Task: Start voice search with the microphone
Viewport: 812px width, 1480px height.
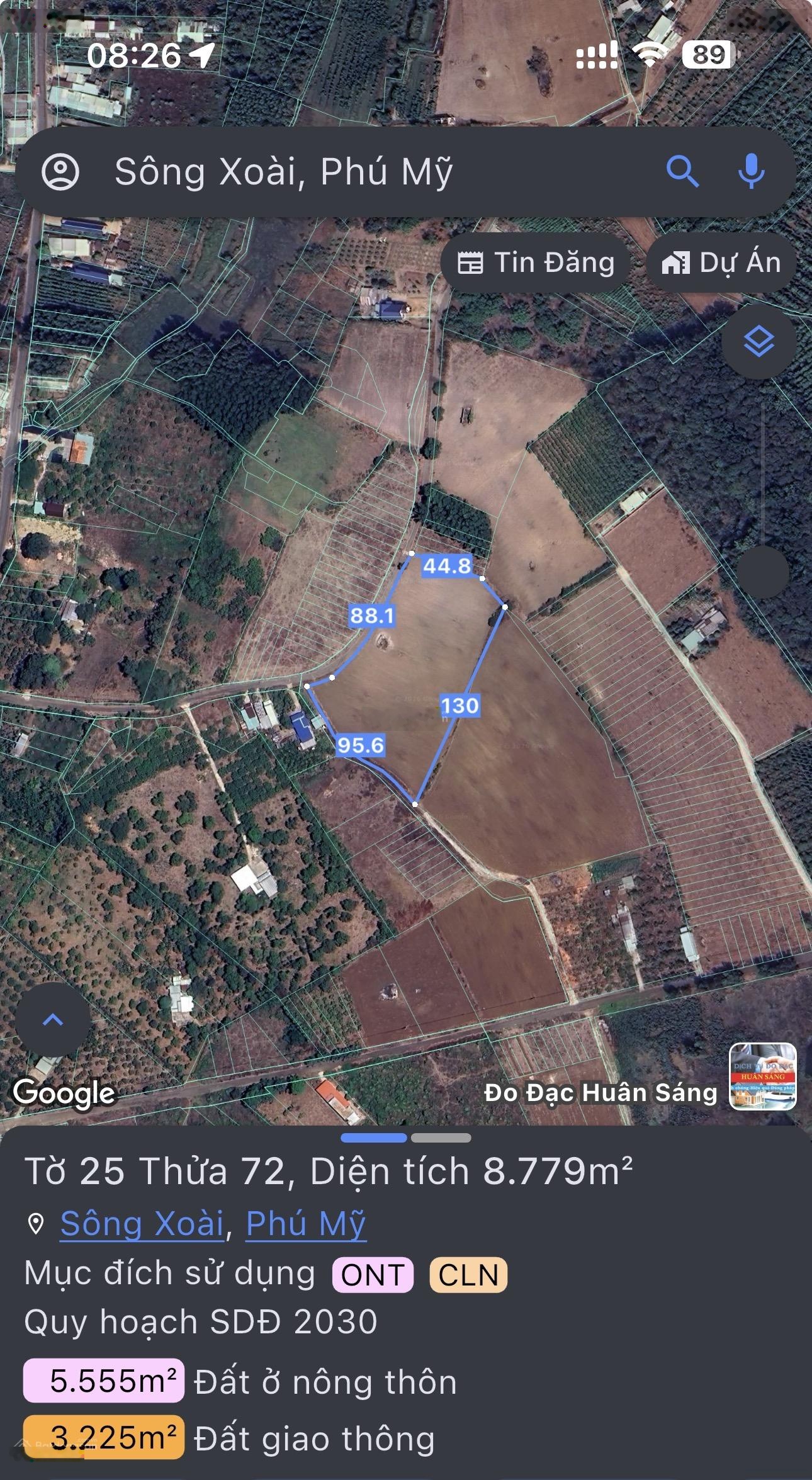Action: (751, 171)
